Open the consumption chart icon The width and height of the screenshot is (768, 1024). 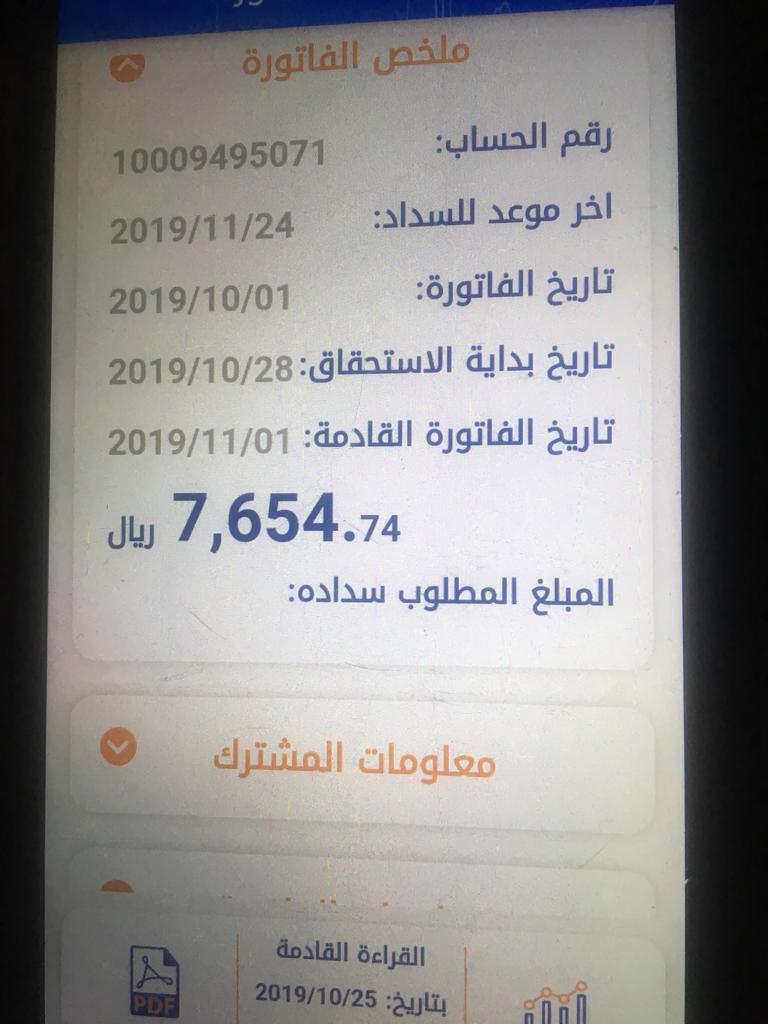[554, 1002]
